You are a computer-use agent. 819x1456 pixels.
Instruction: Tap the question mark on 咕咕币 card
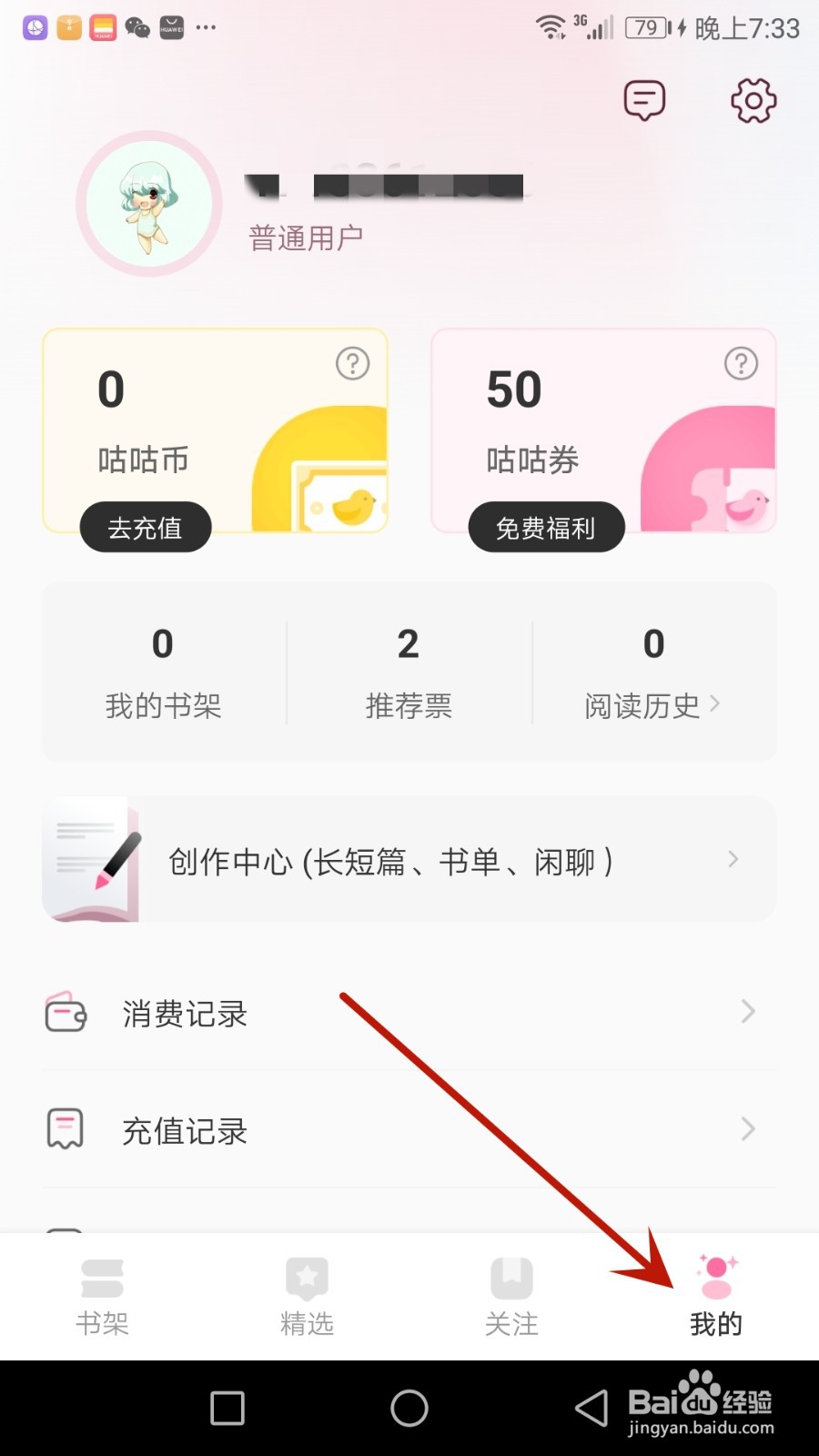(x=353, y=364)
